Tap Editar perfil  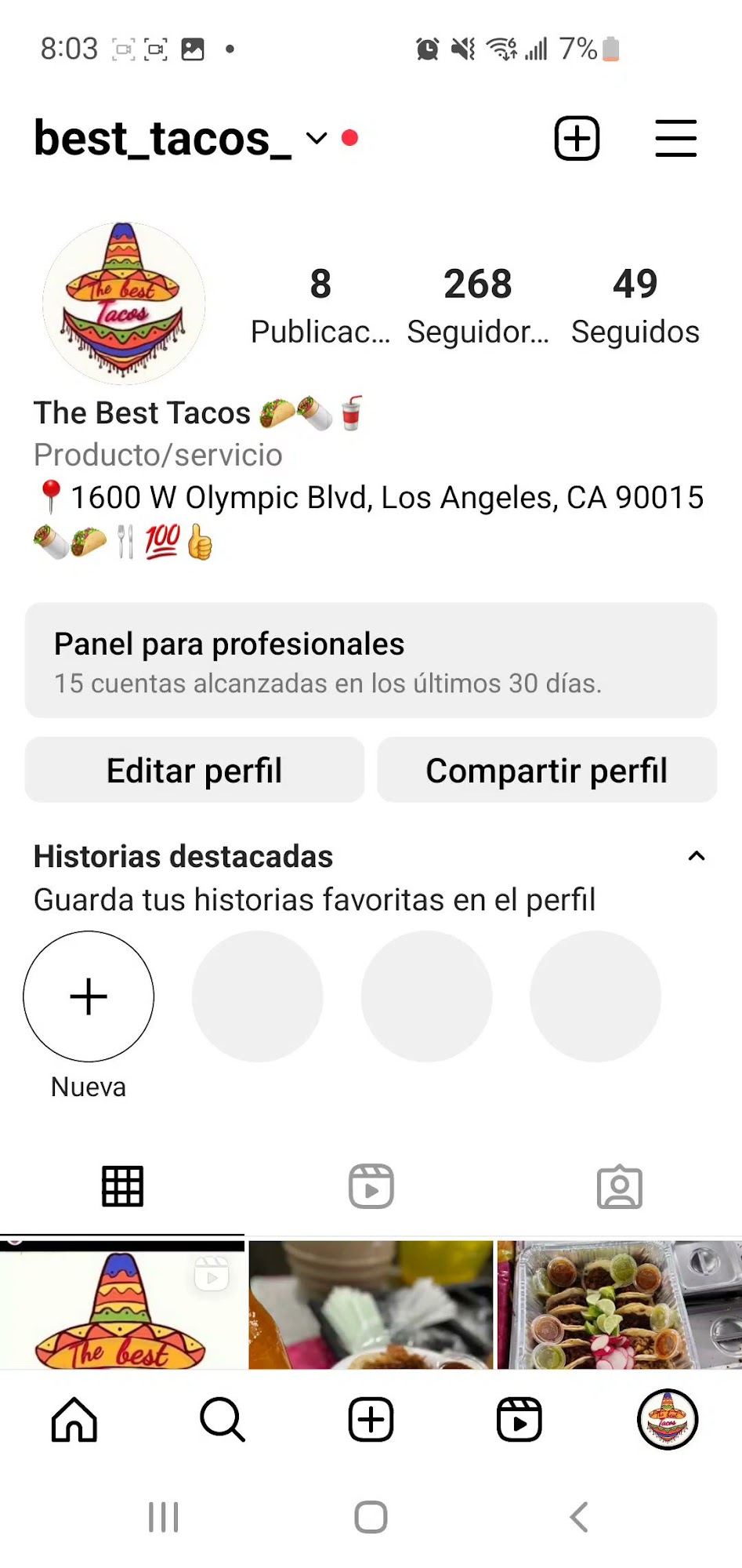pyautogui.click(x=194, y=770)
